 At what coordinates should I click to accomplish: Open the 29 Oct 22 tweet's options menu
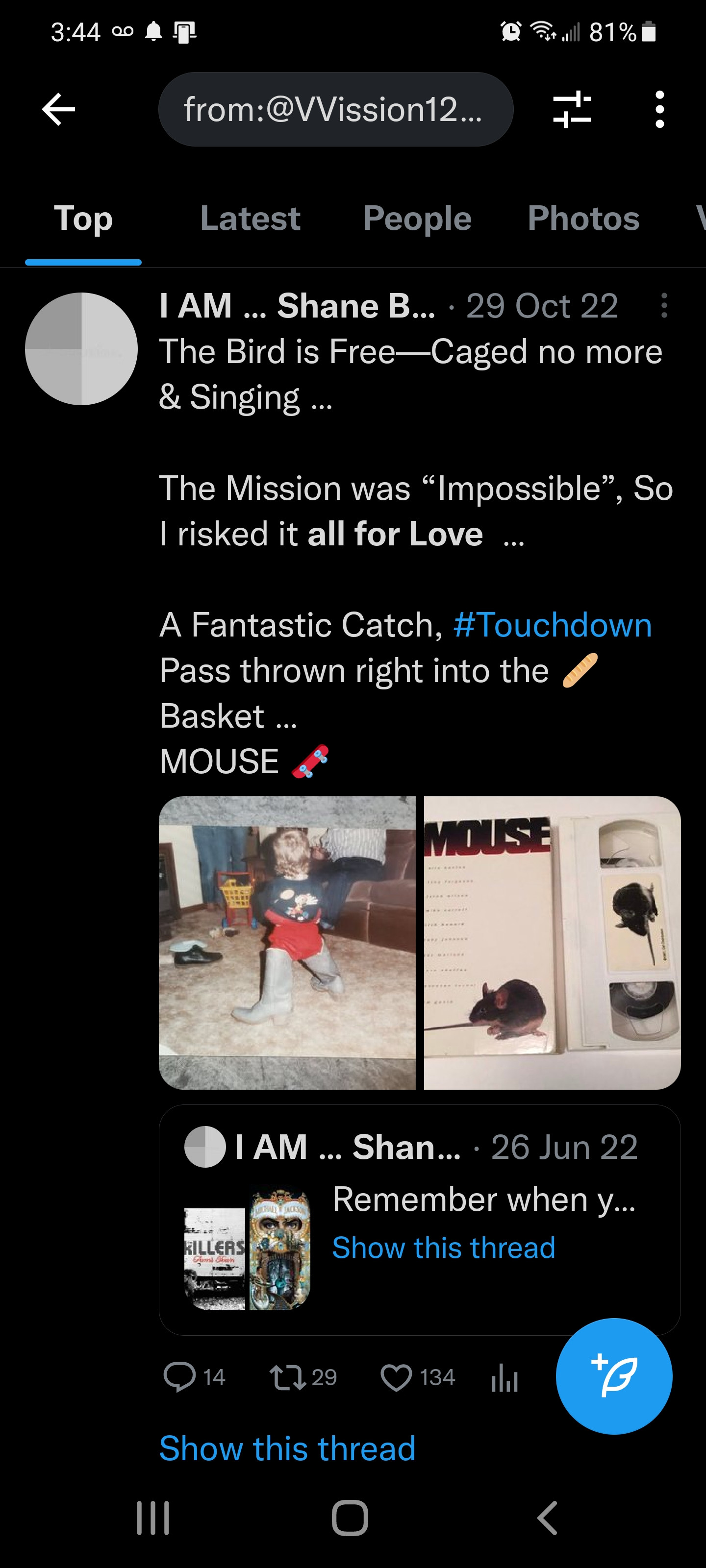pos(664,306)
